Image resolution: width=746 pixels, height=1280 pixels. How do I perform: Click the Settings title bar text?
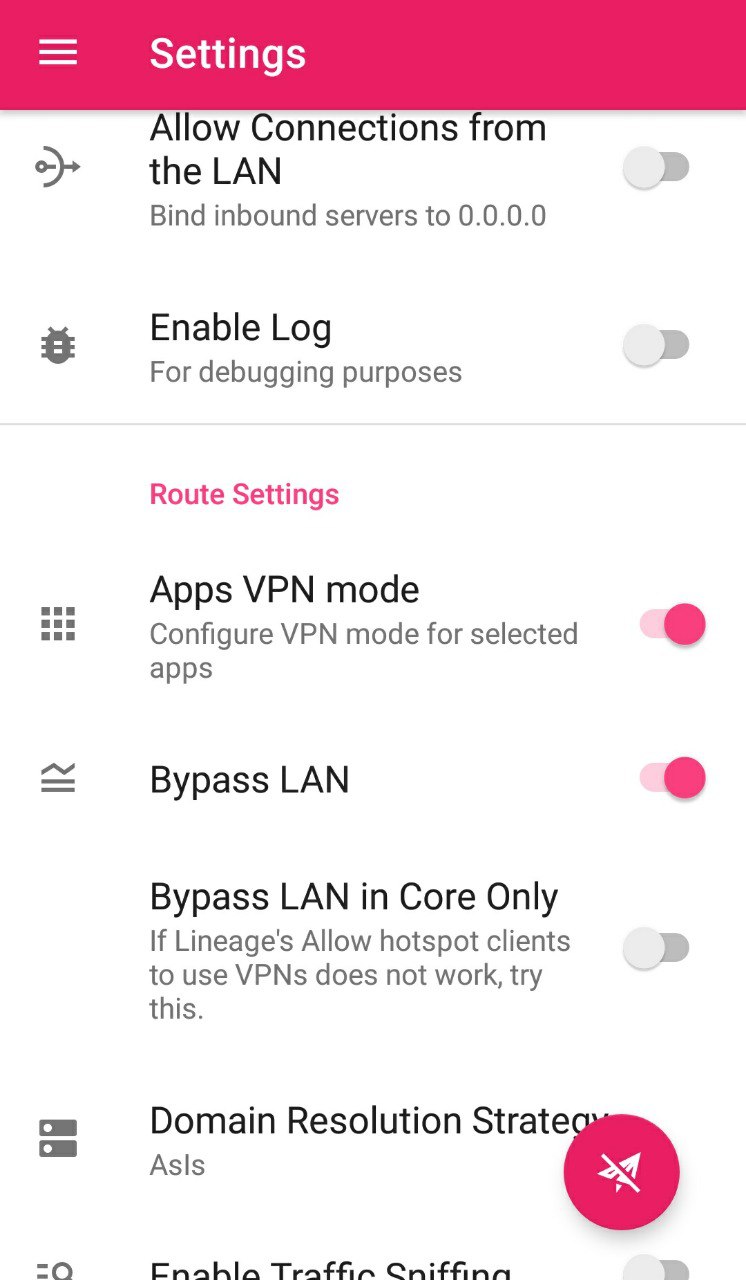point(228,53)
